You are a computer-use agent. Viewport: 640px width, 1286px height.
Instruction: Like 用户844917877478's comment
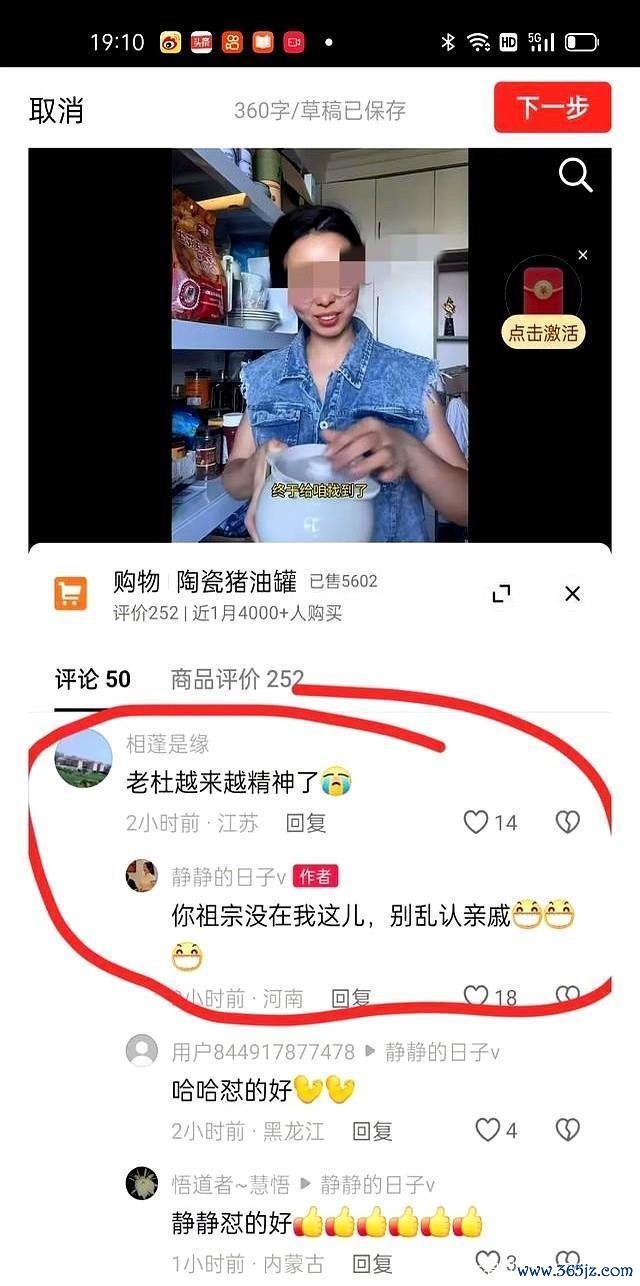pyautogui.click(x=487, y=1131)
